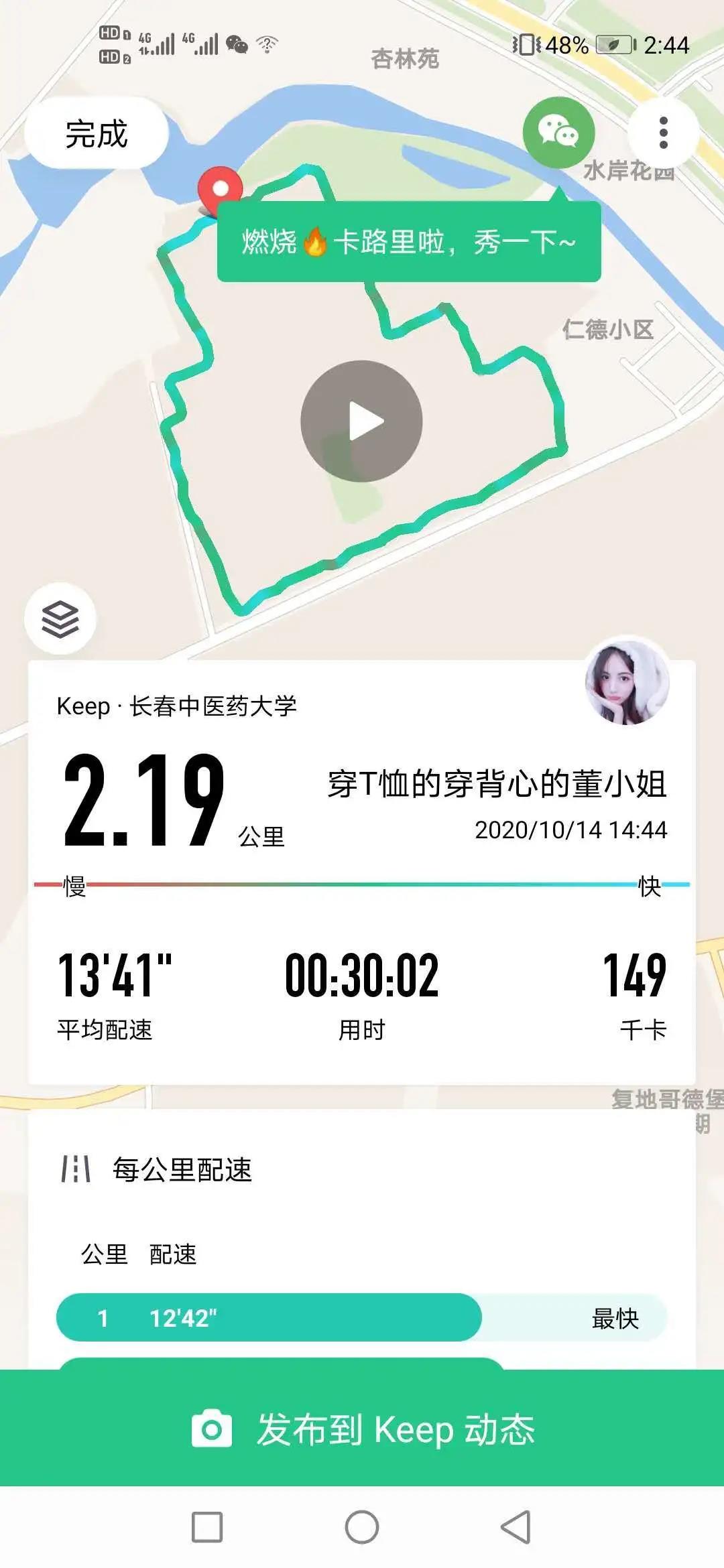This screenshot has height=1568, width=724.
Task: Share the run via the WeChat icon
Action: 558,132
